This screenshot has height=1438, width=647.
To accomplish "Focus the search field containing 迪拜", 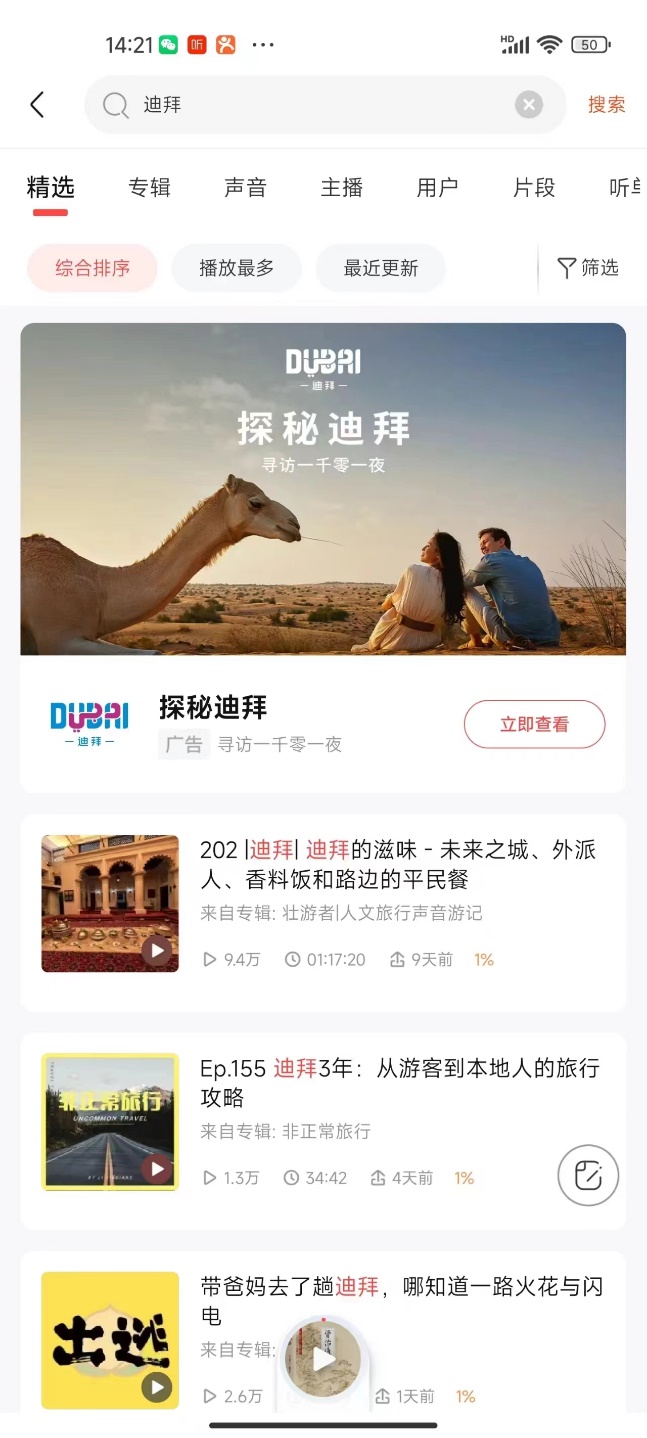I will [320, 104].
